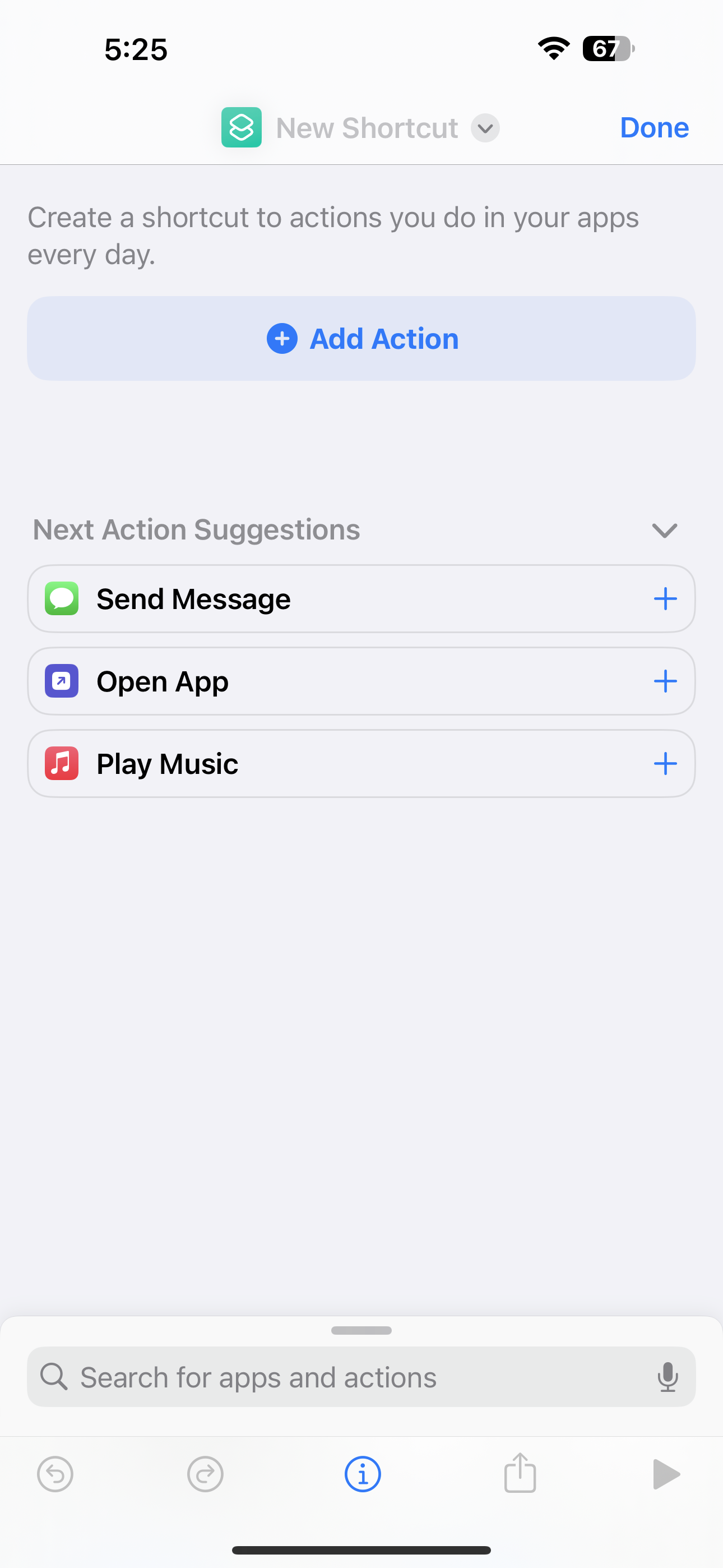Tap the redo button

pyautogui.click(x=206, y=1474)
